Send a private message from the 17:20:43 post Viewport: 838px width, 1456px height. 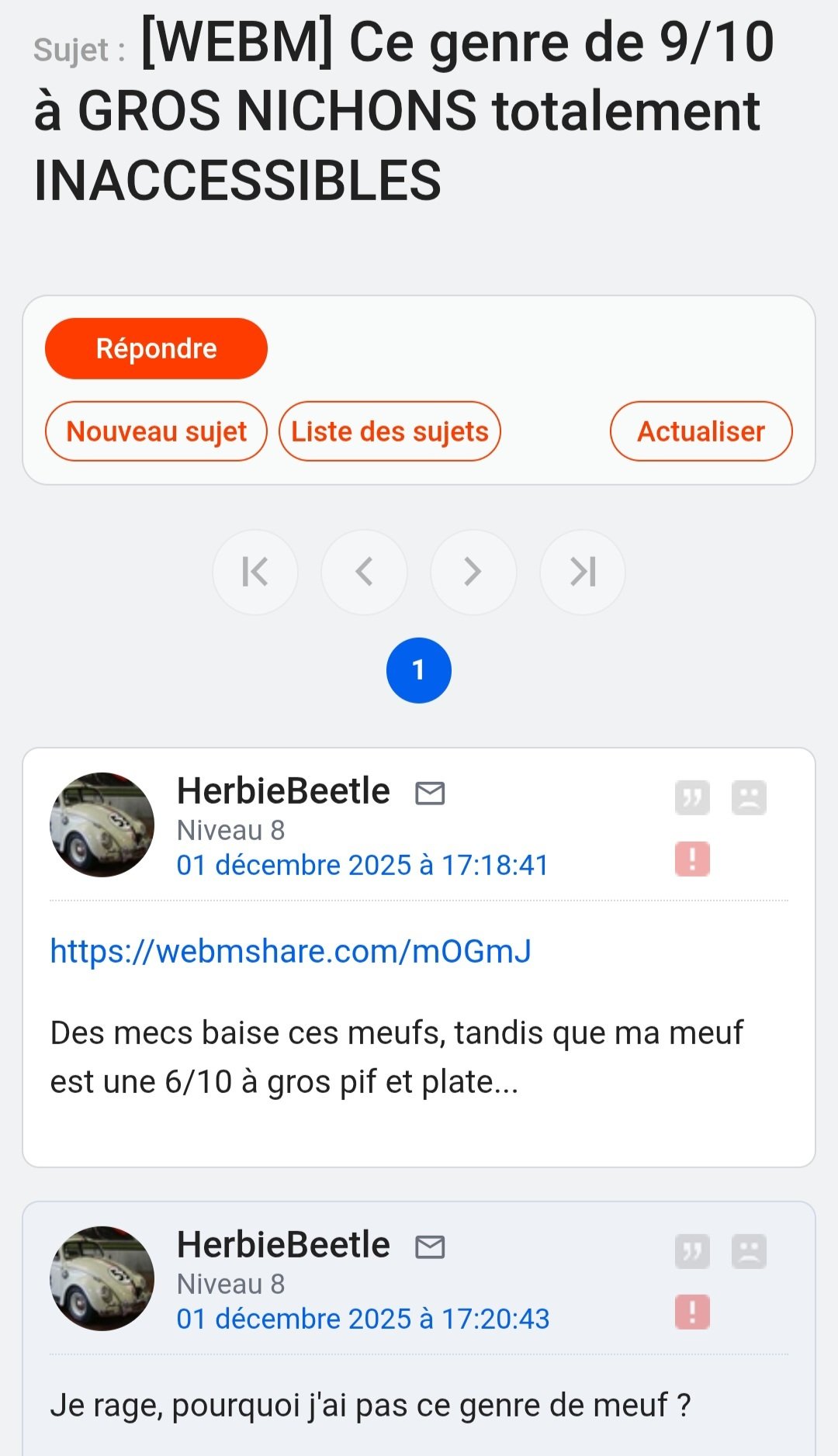point(430,1247)
